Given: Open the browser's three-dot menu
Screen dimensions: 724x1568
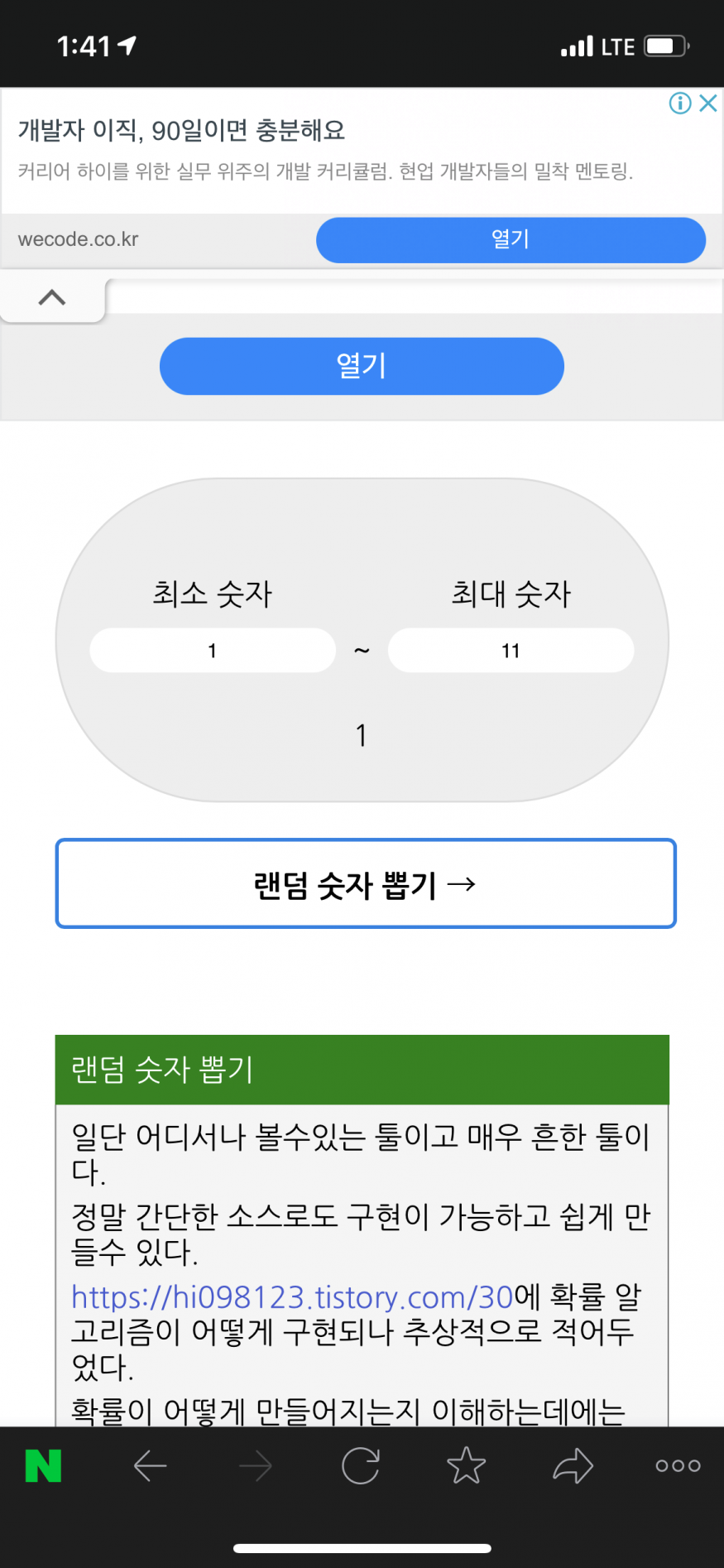Looking at the screenshot, I should point(678,1466).
